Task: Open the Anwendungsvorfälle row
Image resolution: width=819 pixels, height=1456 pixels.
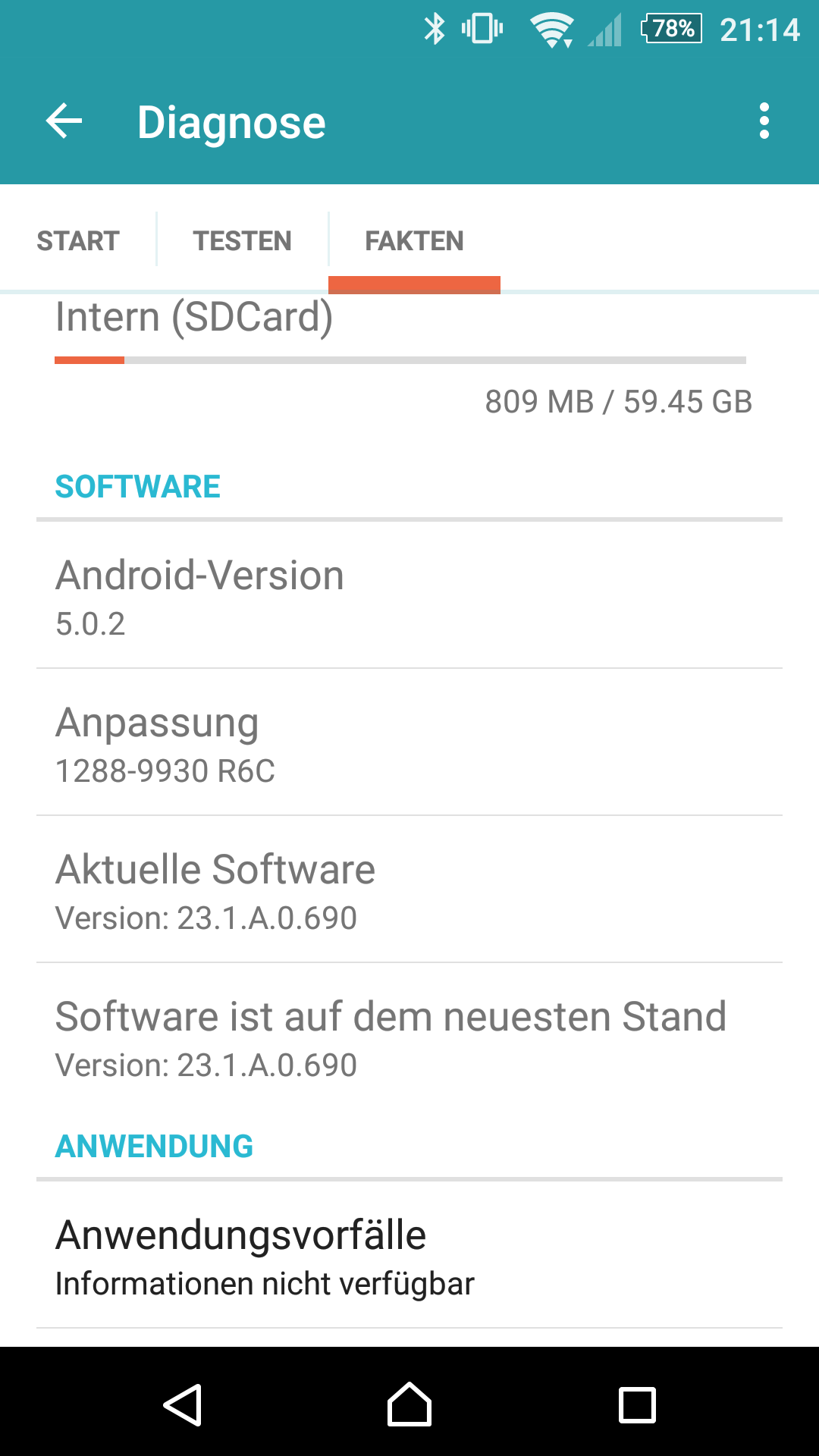Action: pos(409,1254)
